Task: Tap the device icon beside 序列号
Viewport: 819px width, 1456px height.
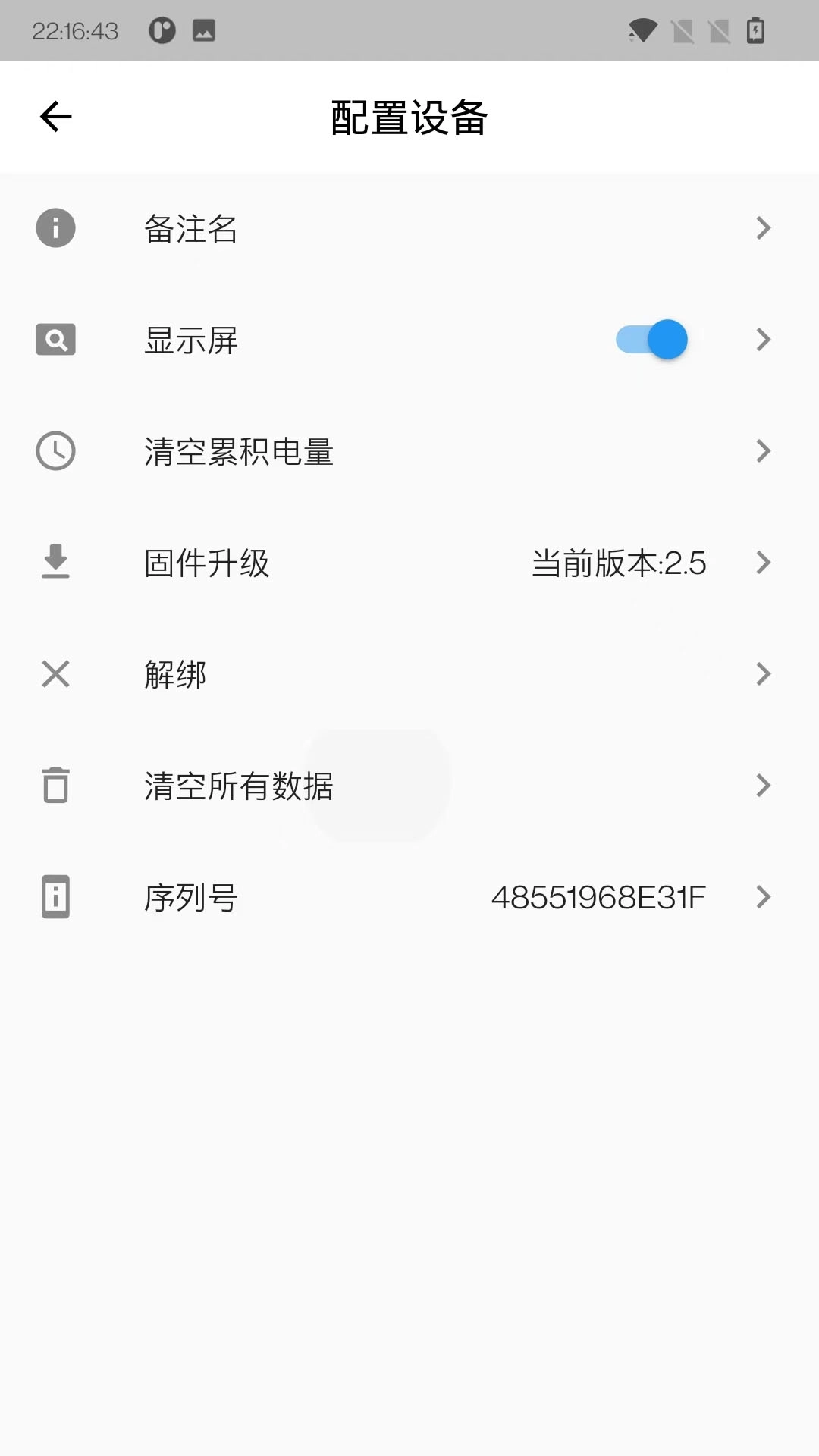Action: click(x=55, y=897)
